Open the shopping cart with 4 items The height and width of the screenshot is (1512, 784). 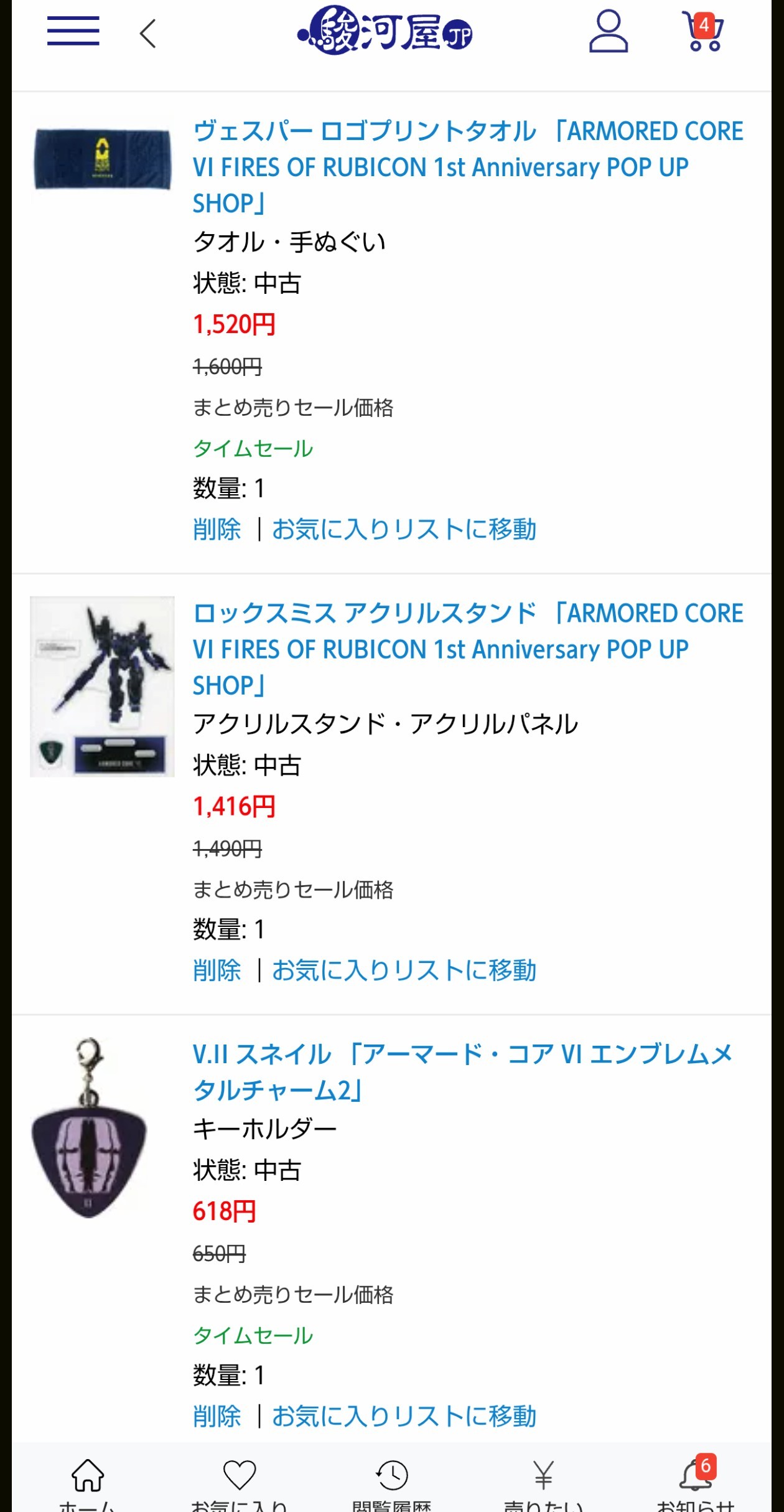point(702,31)
